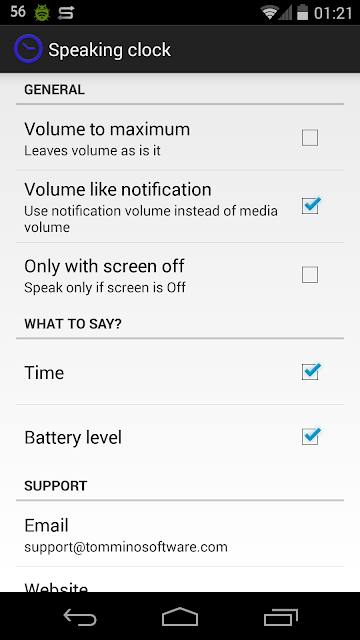Disable speaking the Time
The height and width of the screenshot is (640, 360).
click(311, 371)
